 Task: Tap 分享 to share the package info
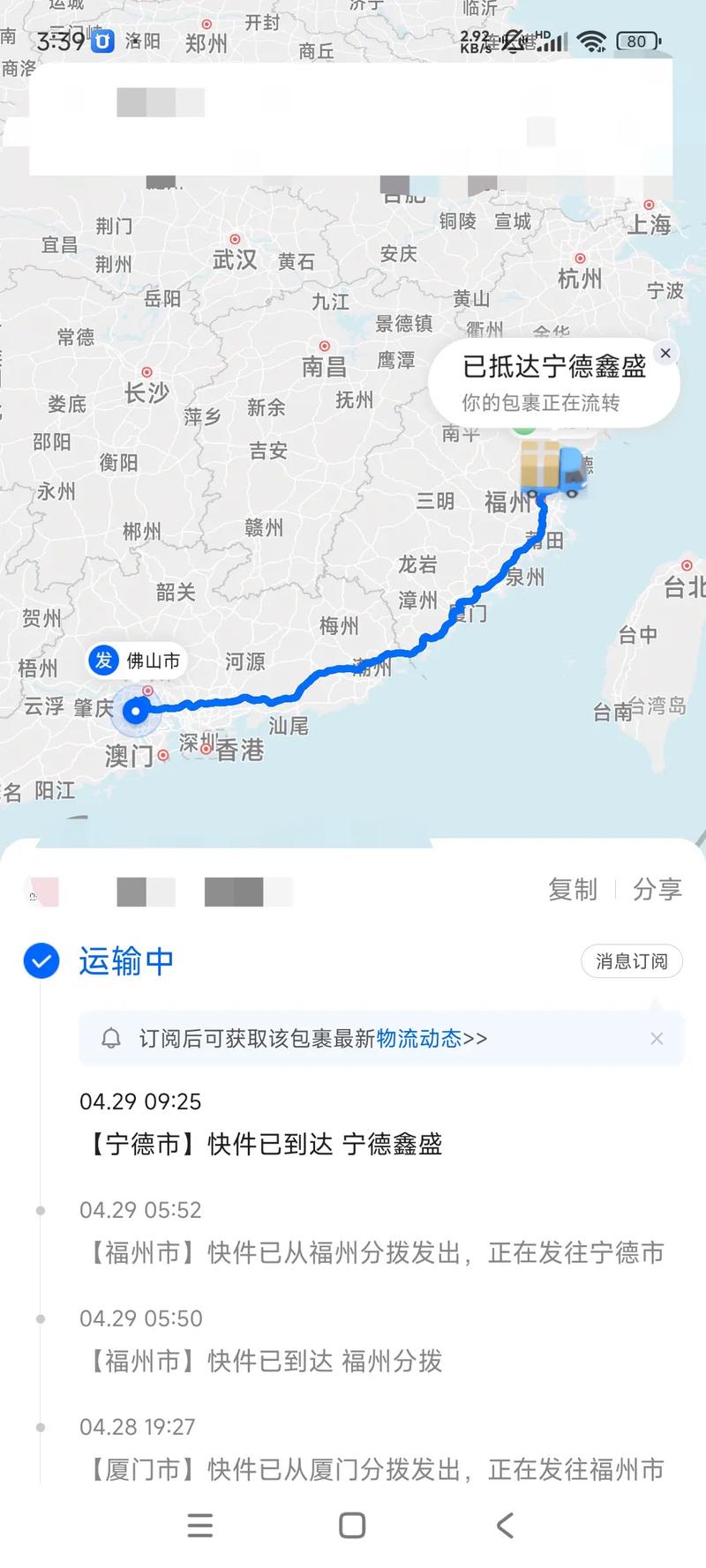[657, 890]
